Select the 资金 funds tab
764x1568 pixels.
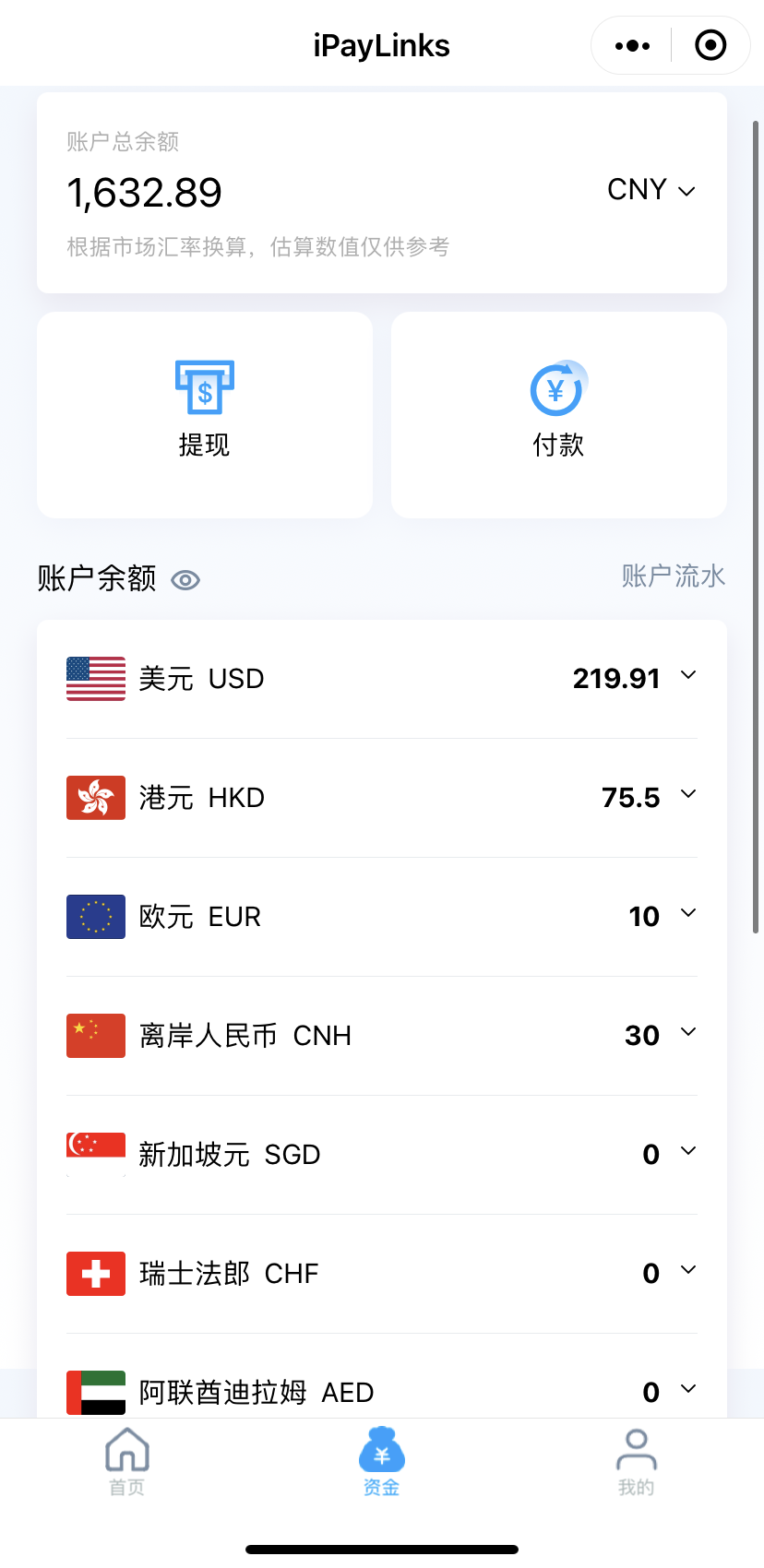[x=382, y=1462]
